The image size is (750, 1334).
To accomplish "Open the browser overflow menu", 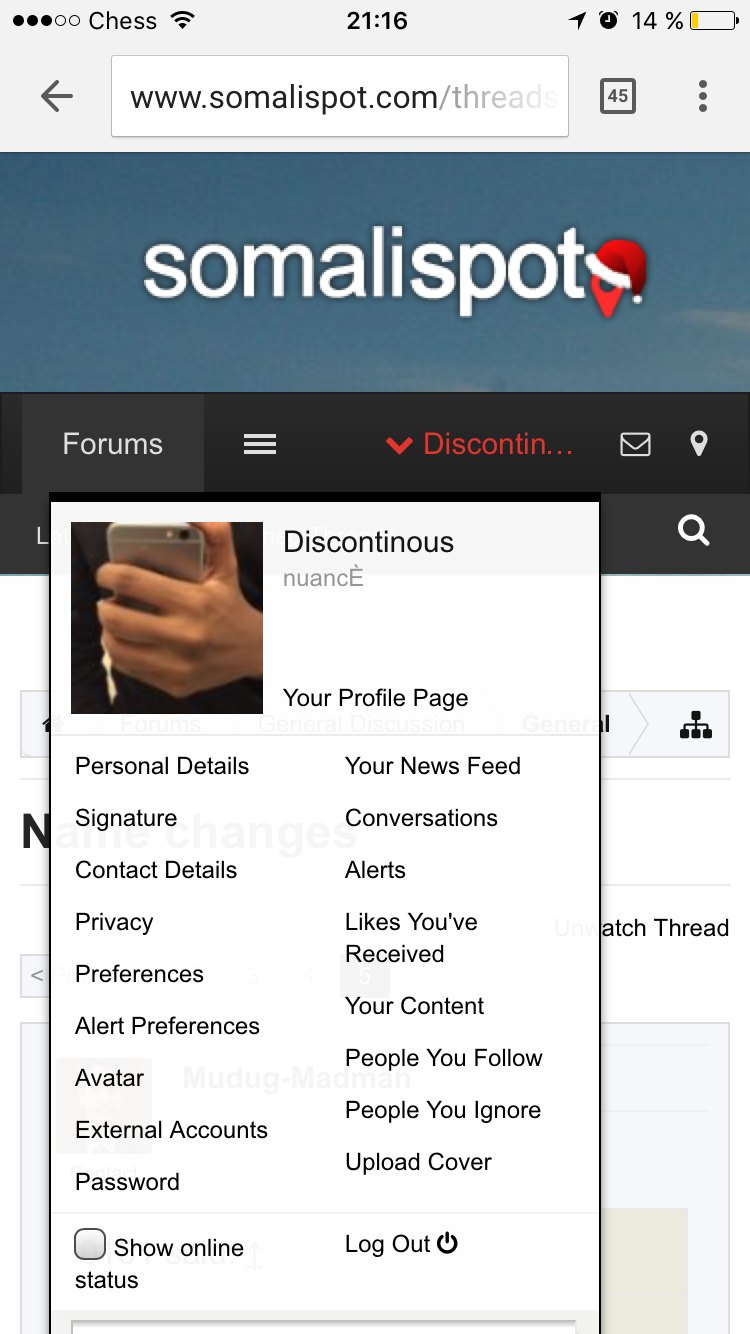I will (703, 96).
